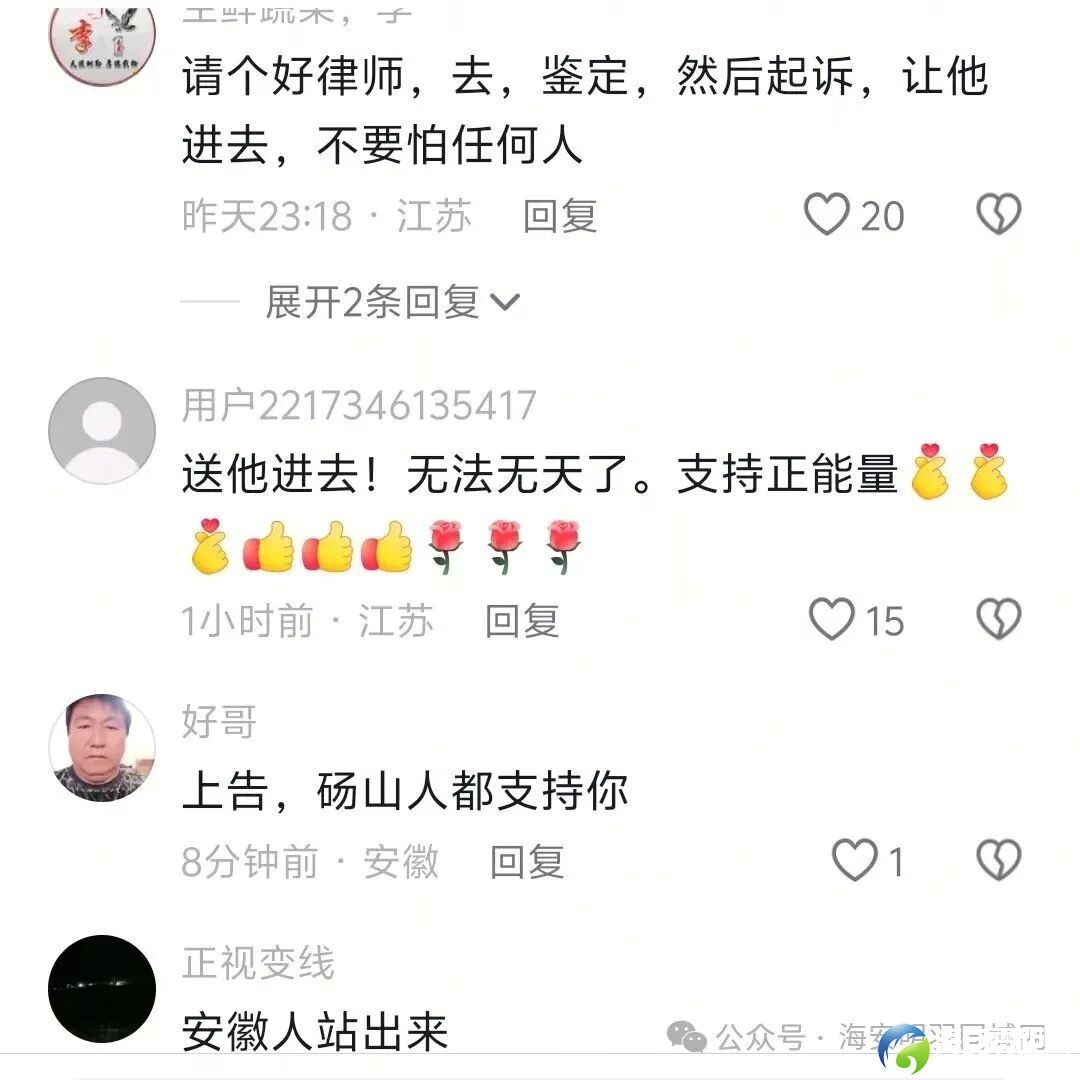The height and width of the screenshot is (1080, 1080).
Task: Dislike 好哥's comment
Action: click(x=998, y=861)
